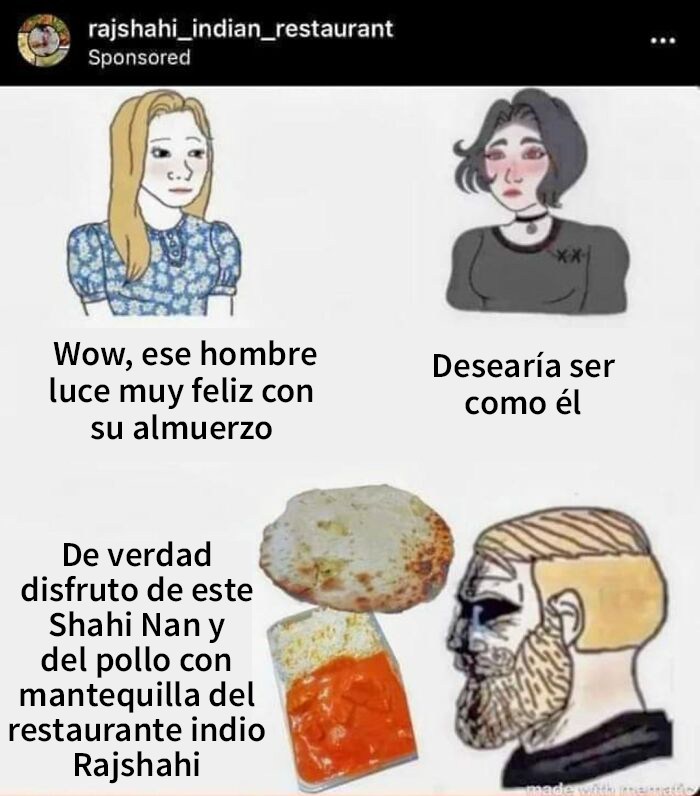This screenshot has height=796, width=700.
Task: Open the post's three-dot overflow menu
Action: pos(662,41)
